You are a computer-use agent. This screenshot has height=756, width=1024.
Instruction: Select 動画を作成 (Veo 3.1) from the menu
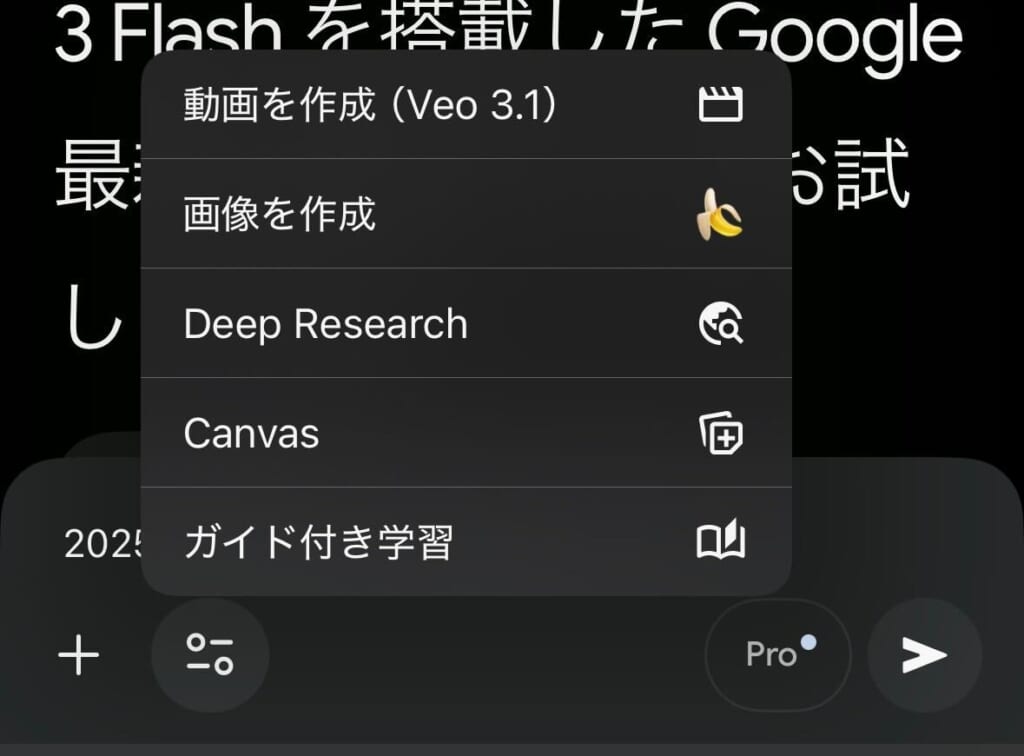click(x=465, y=105)
